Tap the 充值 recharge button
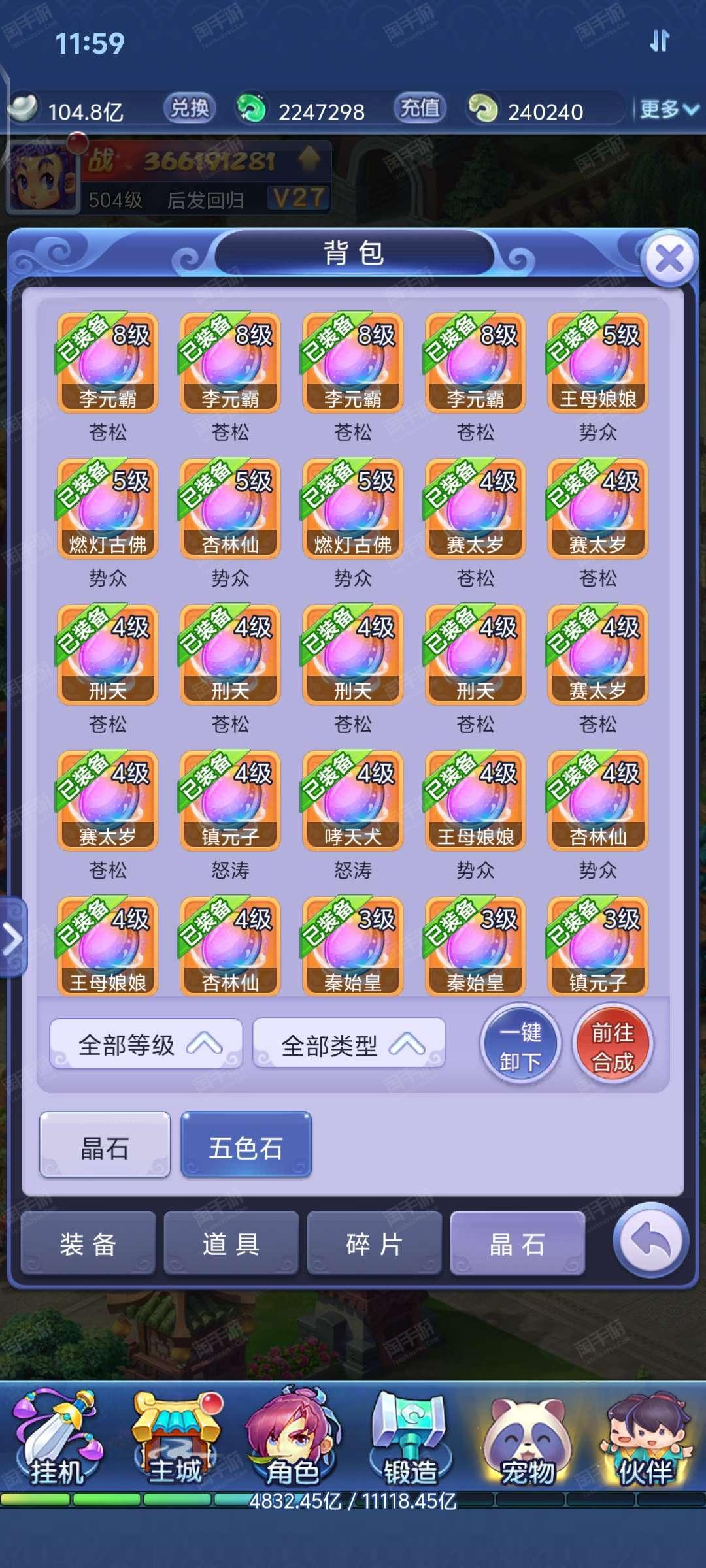The height and width of the screenshot is (1568, 706). click(420, 108)
